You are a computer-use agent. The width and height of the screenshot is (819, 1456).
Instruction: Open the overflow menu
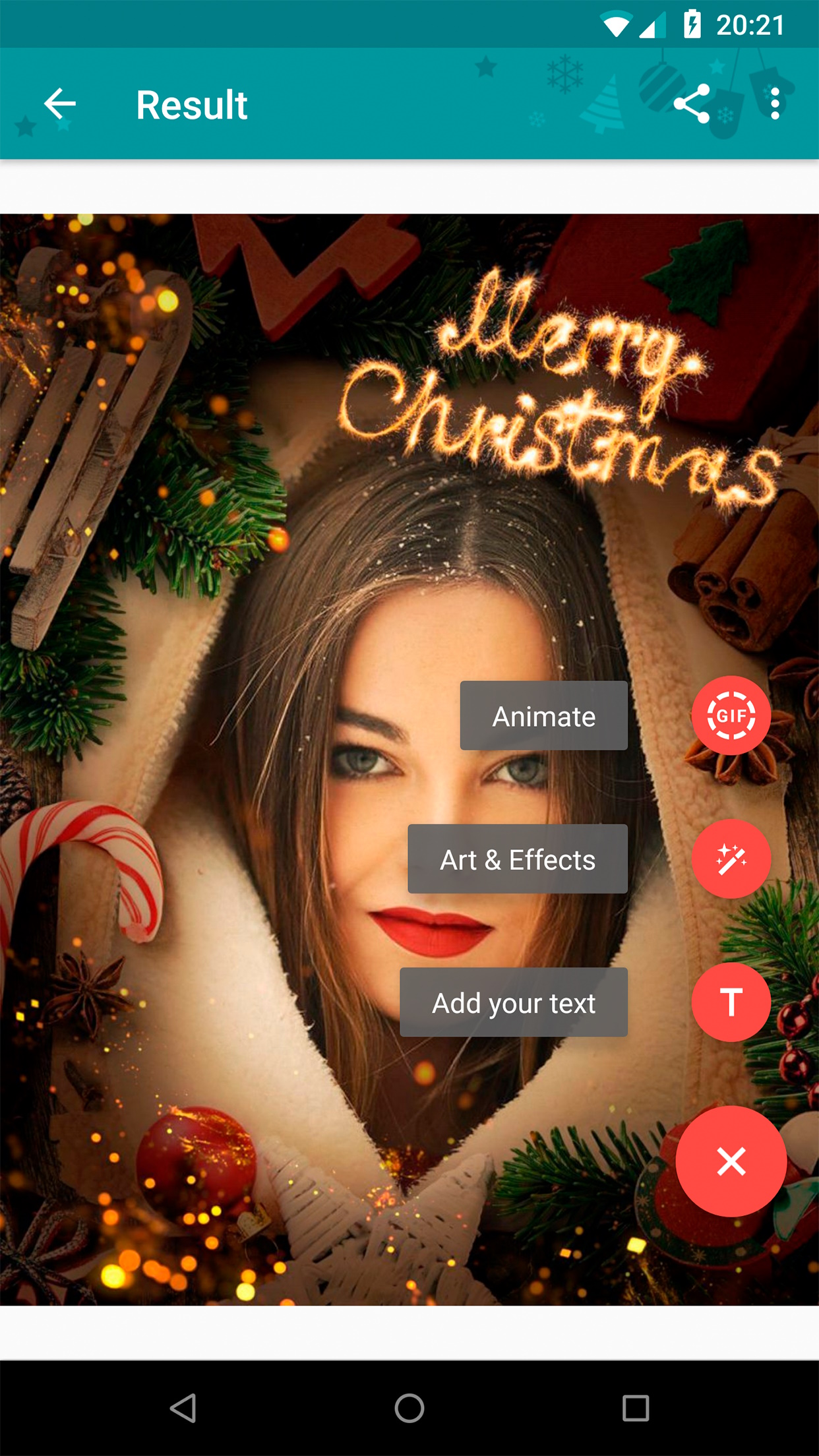(775, 104)
